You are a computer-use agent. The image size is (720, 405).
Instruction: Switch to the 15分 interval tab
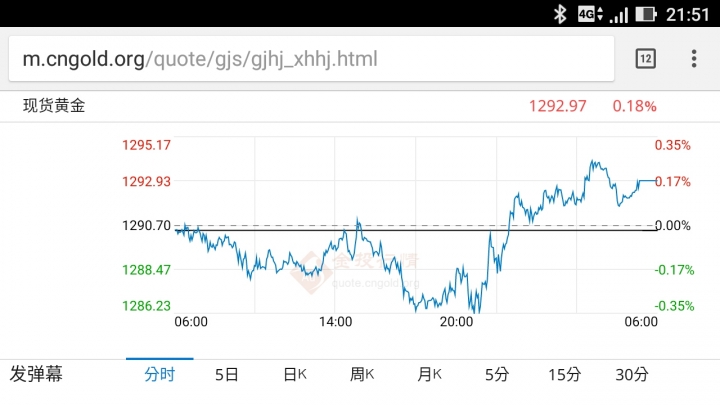[x=564, y=375]
